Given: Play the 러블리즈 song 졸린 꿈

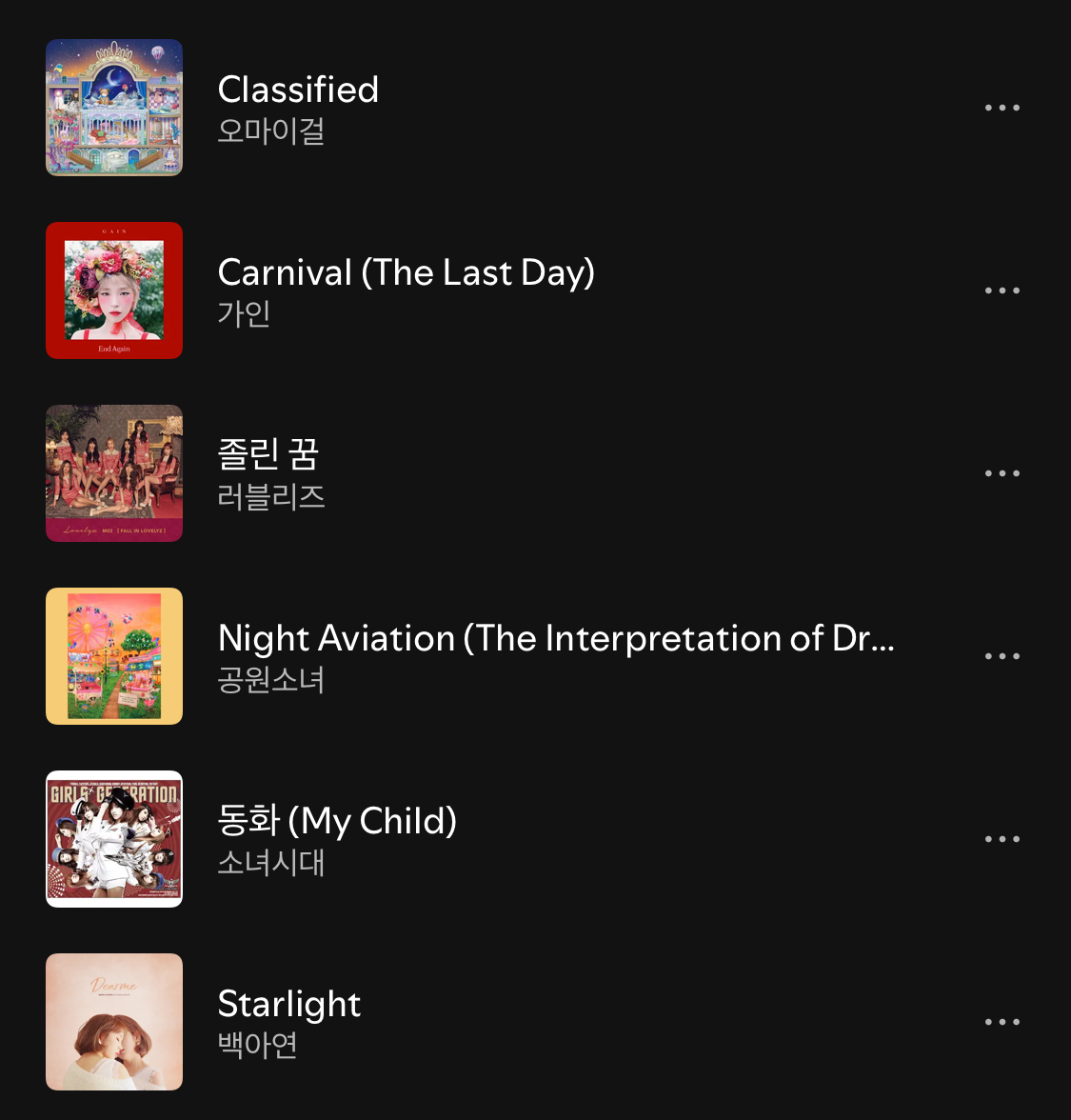Looking at the screenshot, I should (268, 455).
